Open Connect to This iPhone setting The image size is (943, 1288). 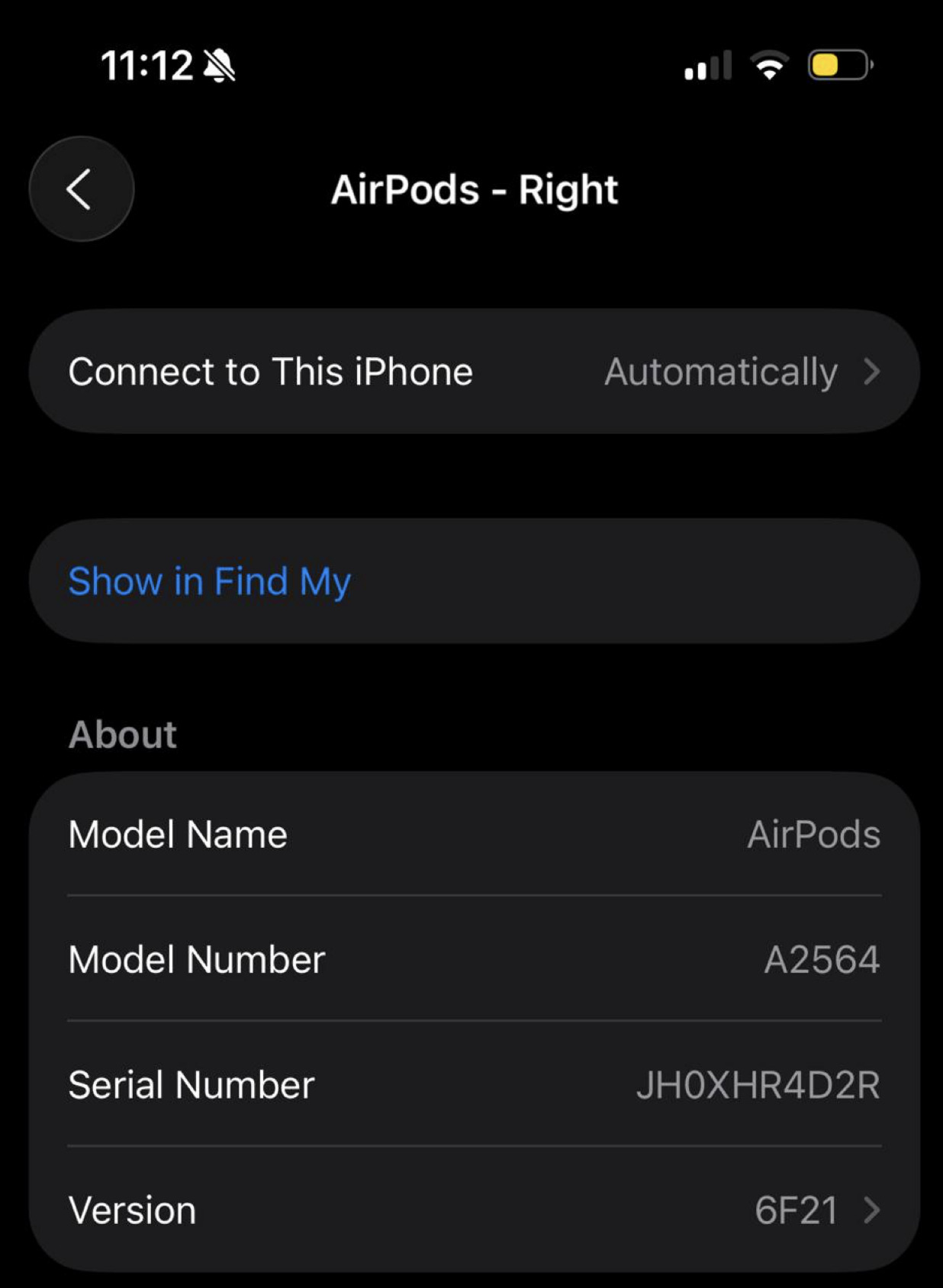(x=473, y=372)
